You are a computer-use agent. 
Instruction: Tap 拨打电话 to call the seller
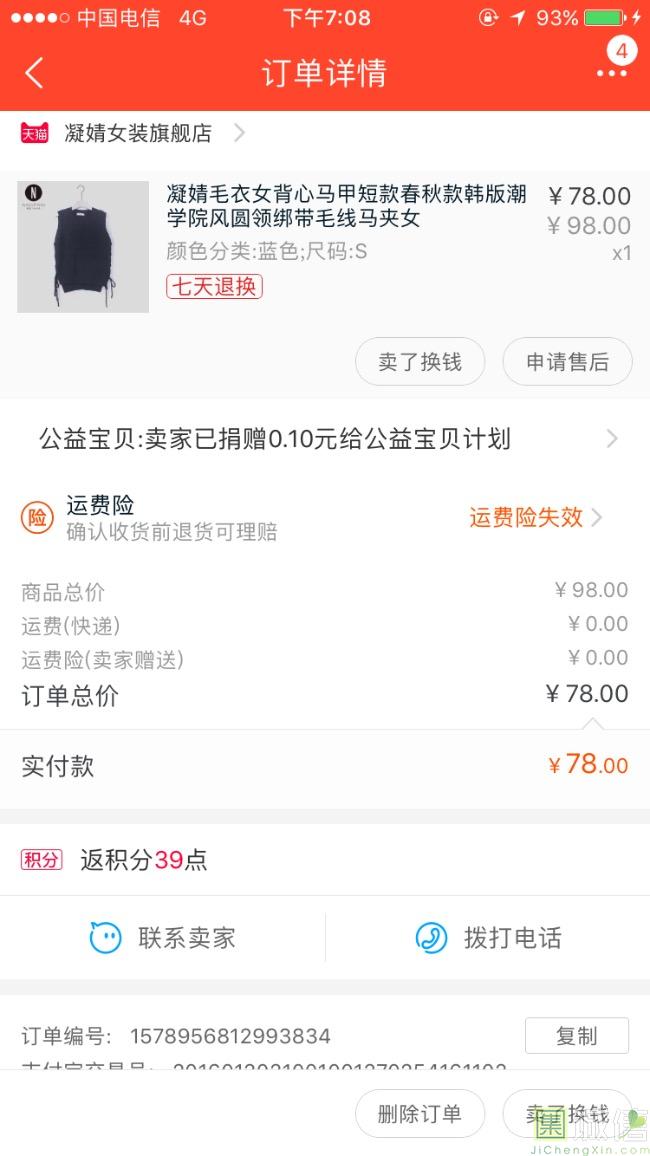click(x=488, y=938)
